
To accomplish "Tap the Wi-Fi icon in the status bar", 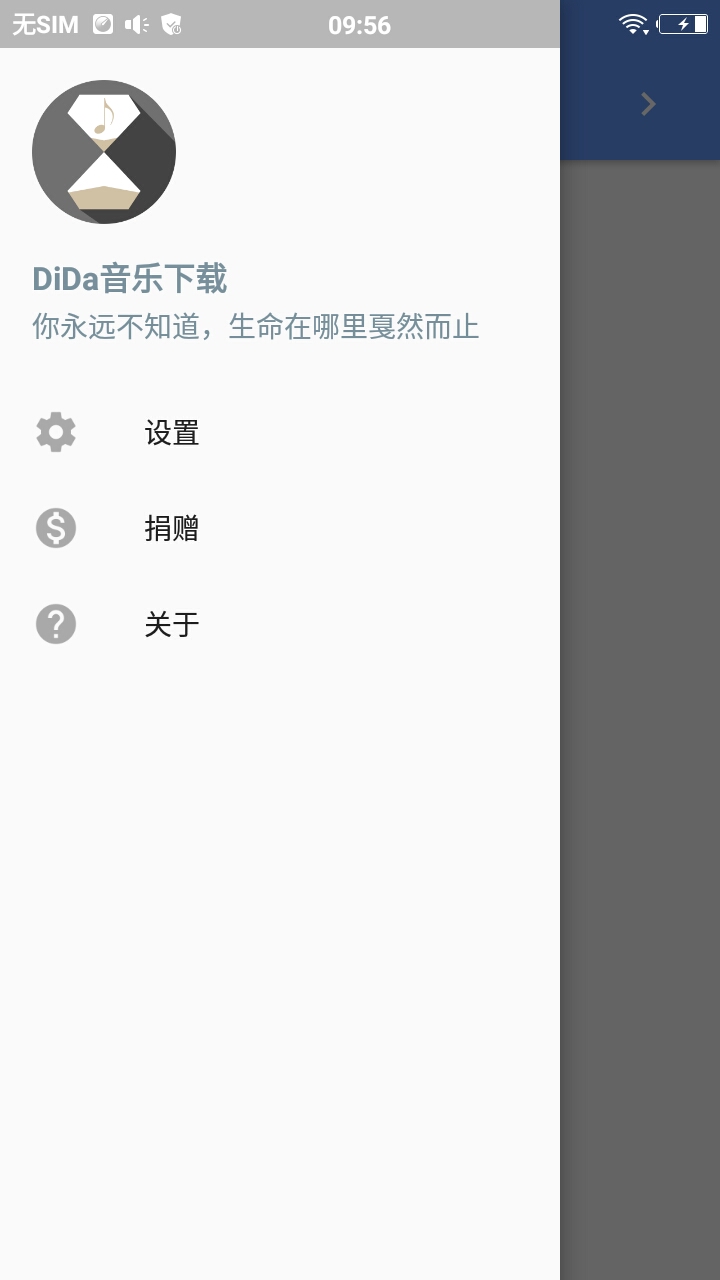I will pos(633,24).
